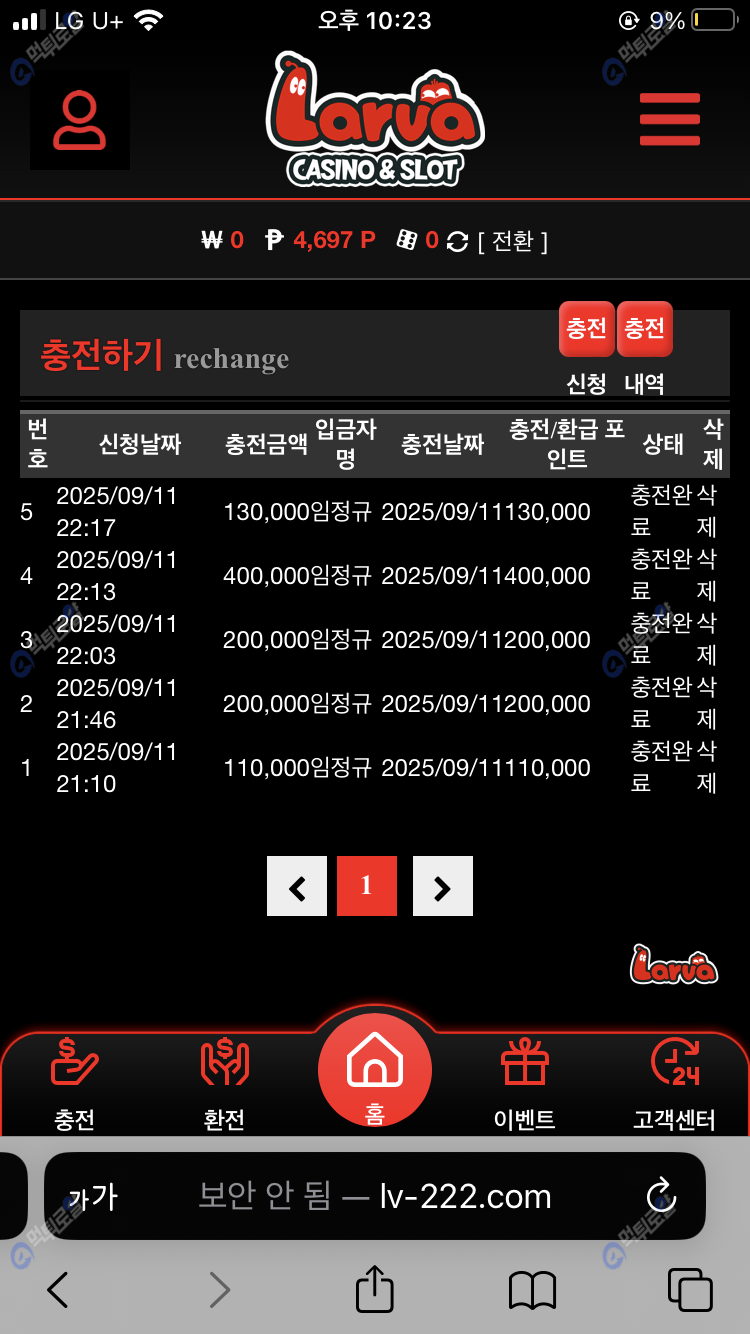Select page 1 in pagination
The height and width of the screenshot is (1334, 750).
click(366, 886)
